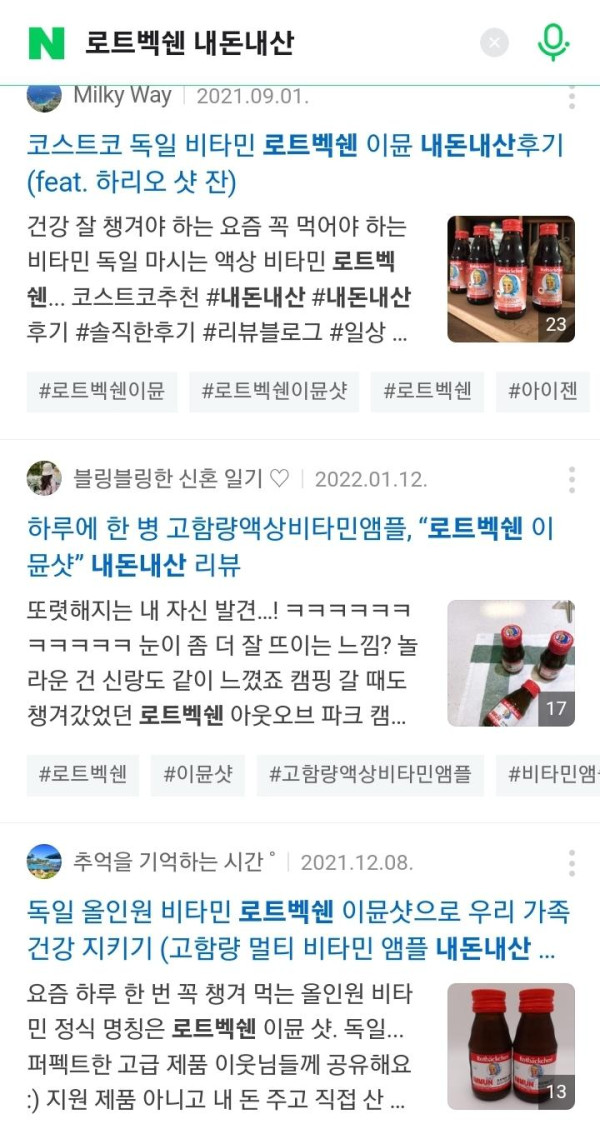Clear the search query text
The width and height of the screenshot is (600, 1139).
point(495,43)
